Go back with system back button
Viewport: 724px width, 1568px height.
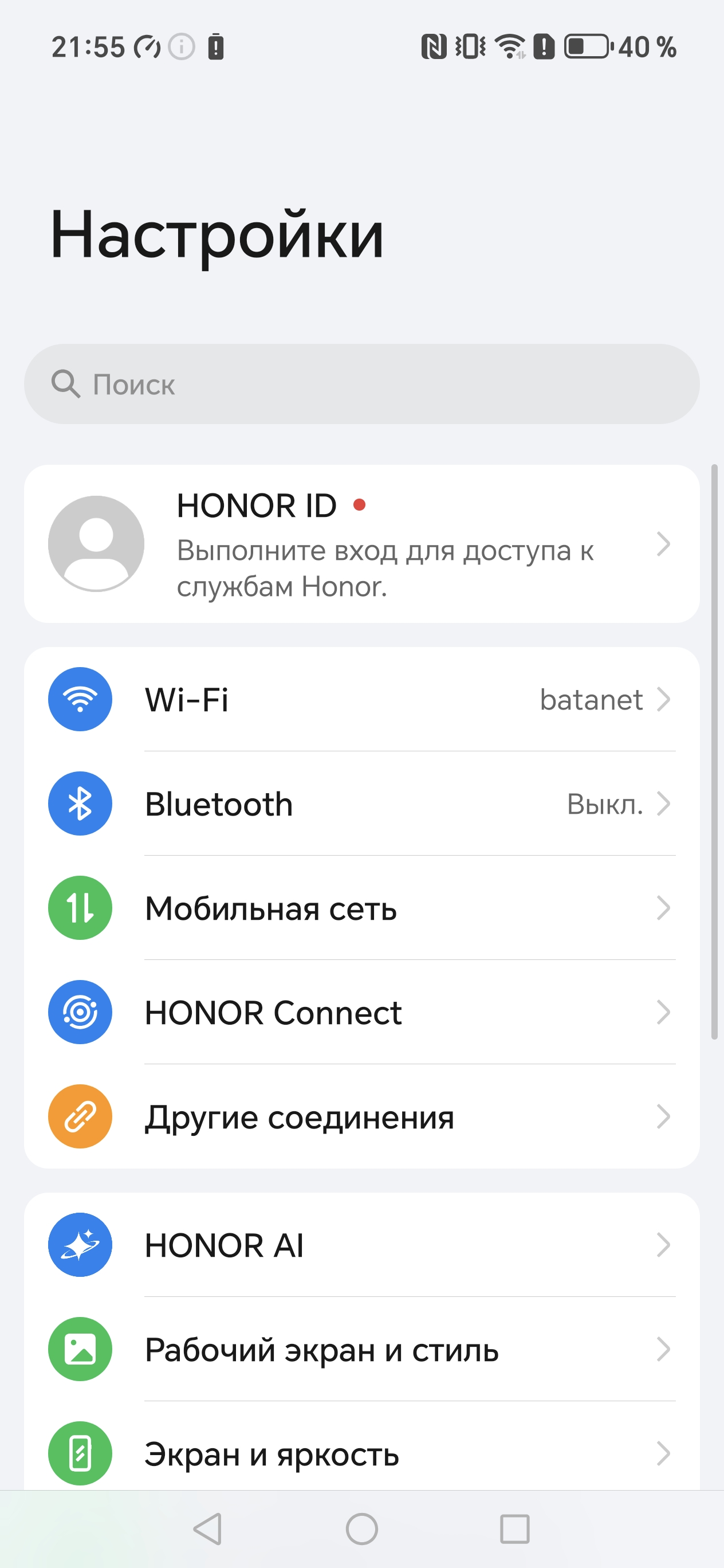(208, 1528)
